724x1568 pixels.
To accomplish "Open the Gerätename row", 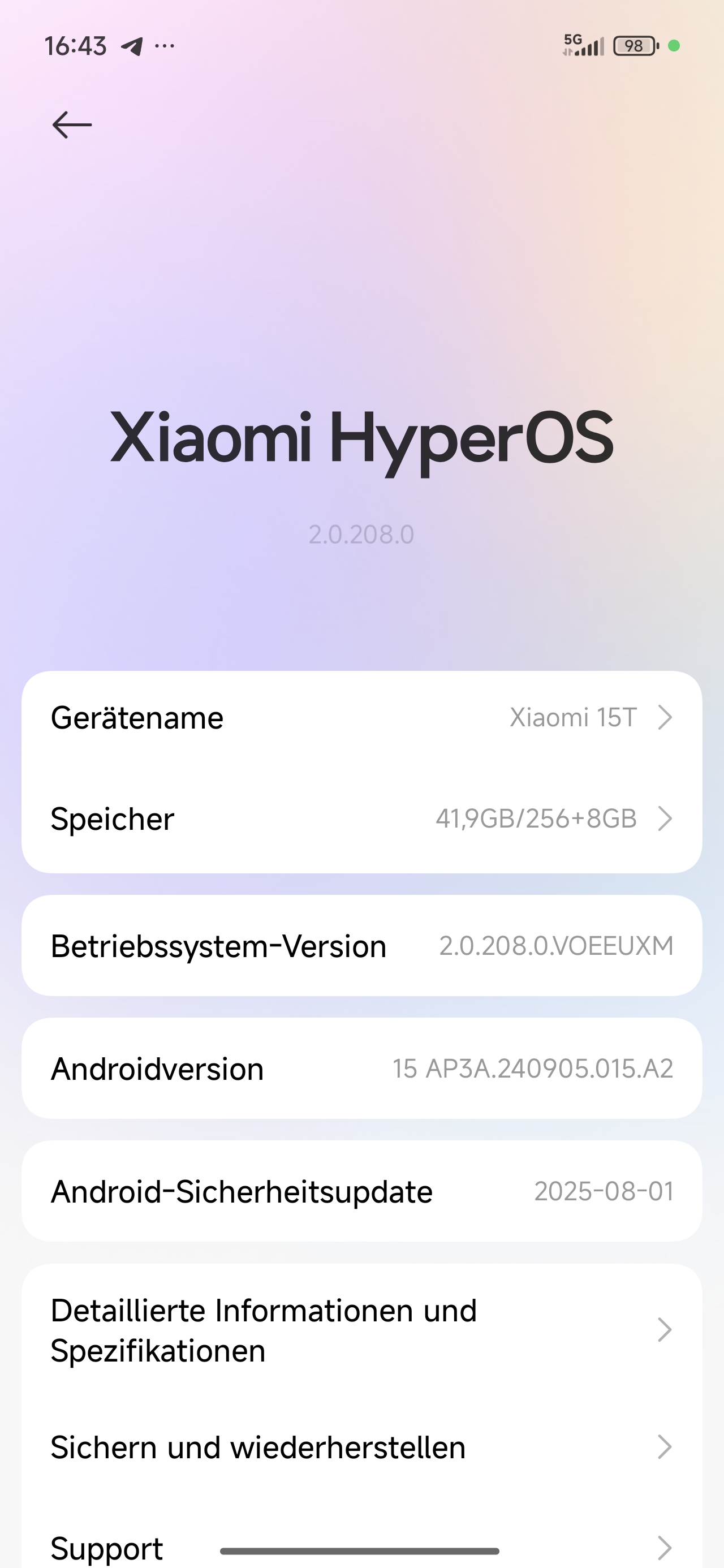I will coord(361,718).
